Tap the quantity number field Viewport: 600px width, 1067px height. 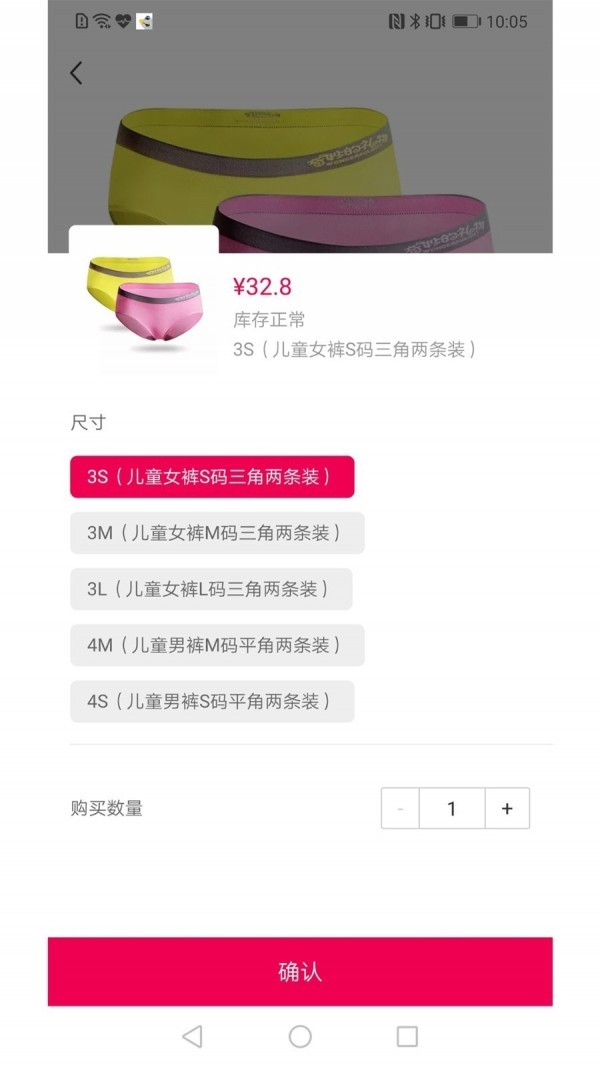452,809
